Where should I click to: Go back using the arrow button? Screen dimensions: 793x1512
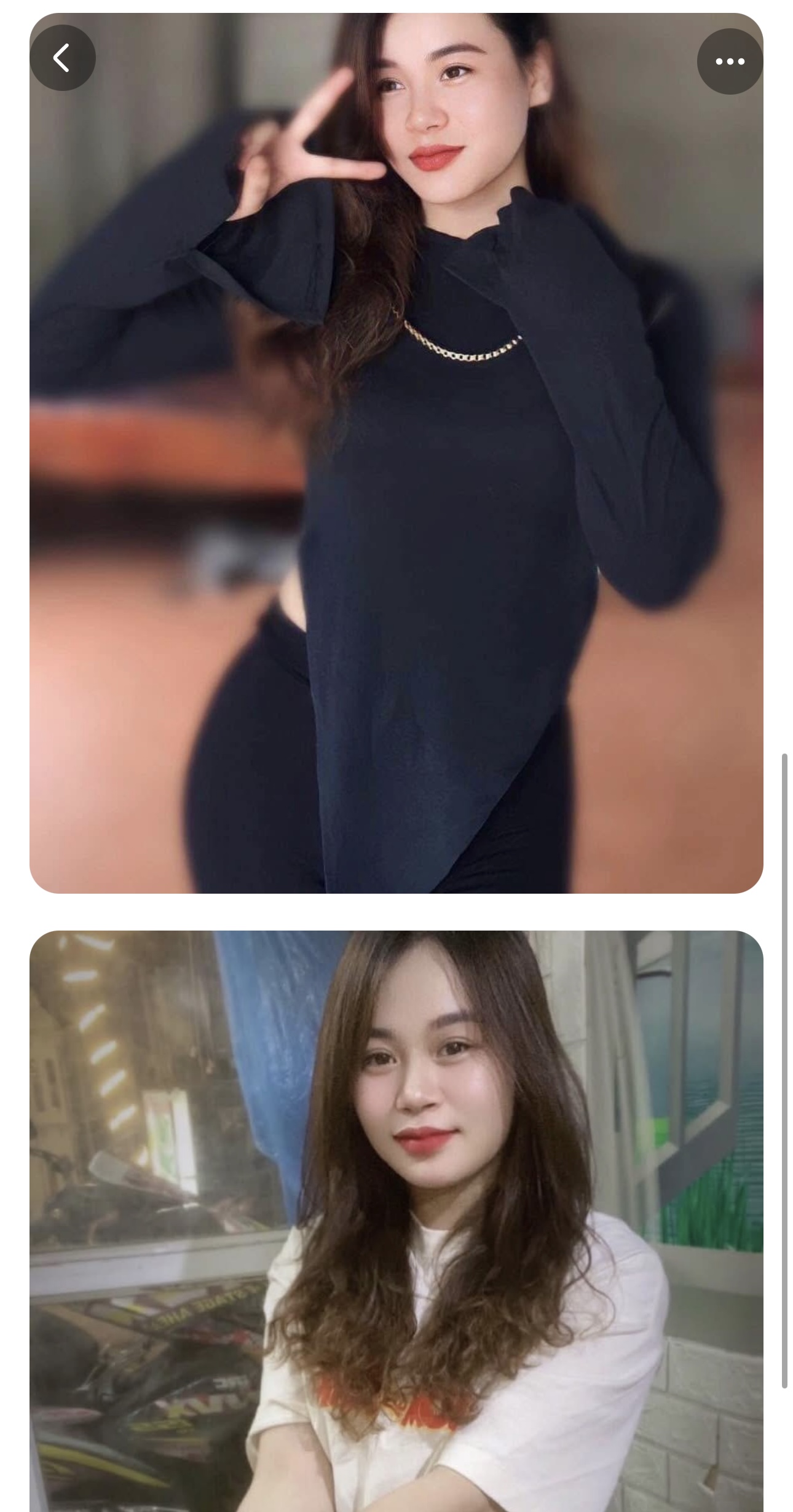click(x=62, y=58)
